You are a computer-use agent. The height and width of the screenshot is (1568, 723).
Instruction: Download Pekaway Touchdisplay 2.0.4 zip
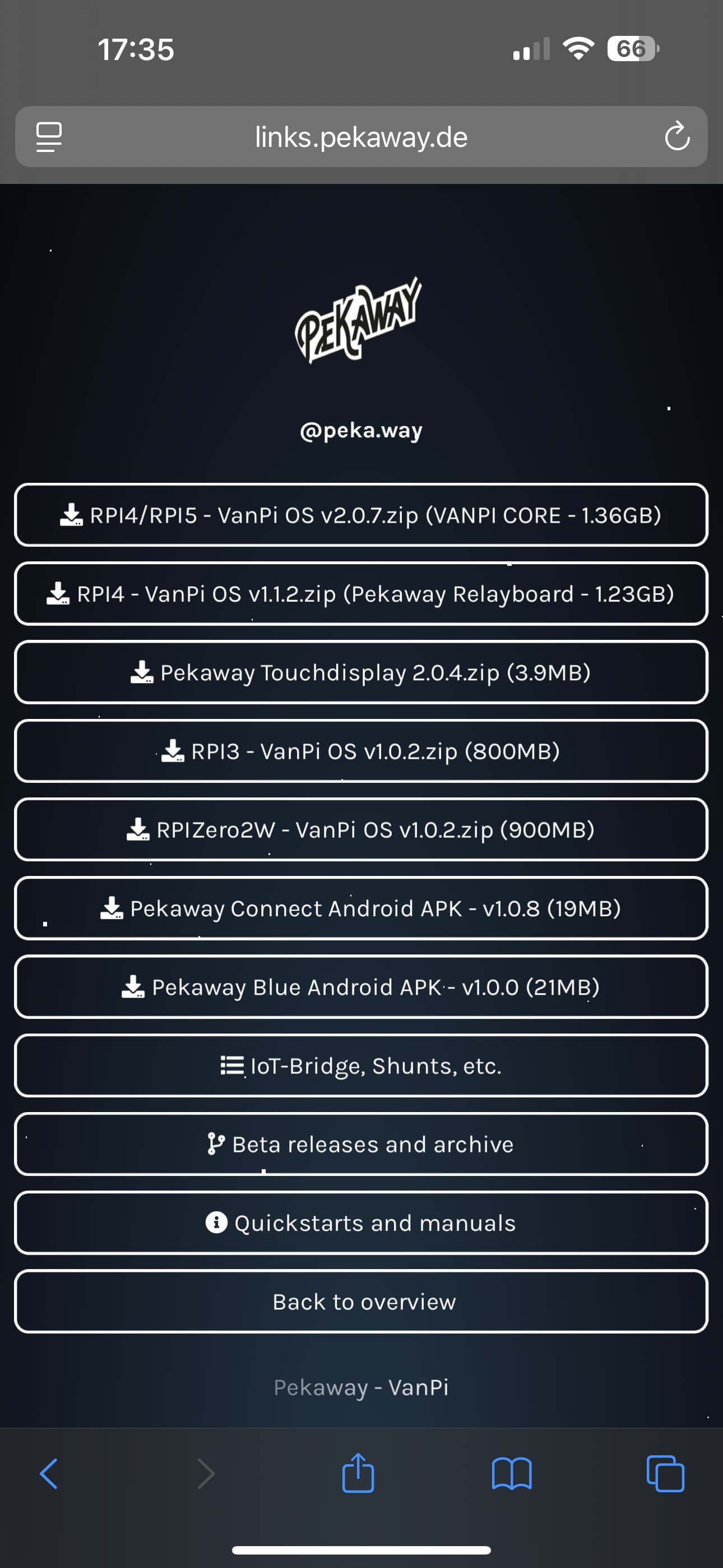tap(361, 672)
